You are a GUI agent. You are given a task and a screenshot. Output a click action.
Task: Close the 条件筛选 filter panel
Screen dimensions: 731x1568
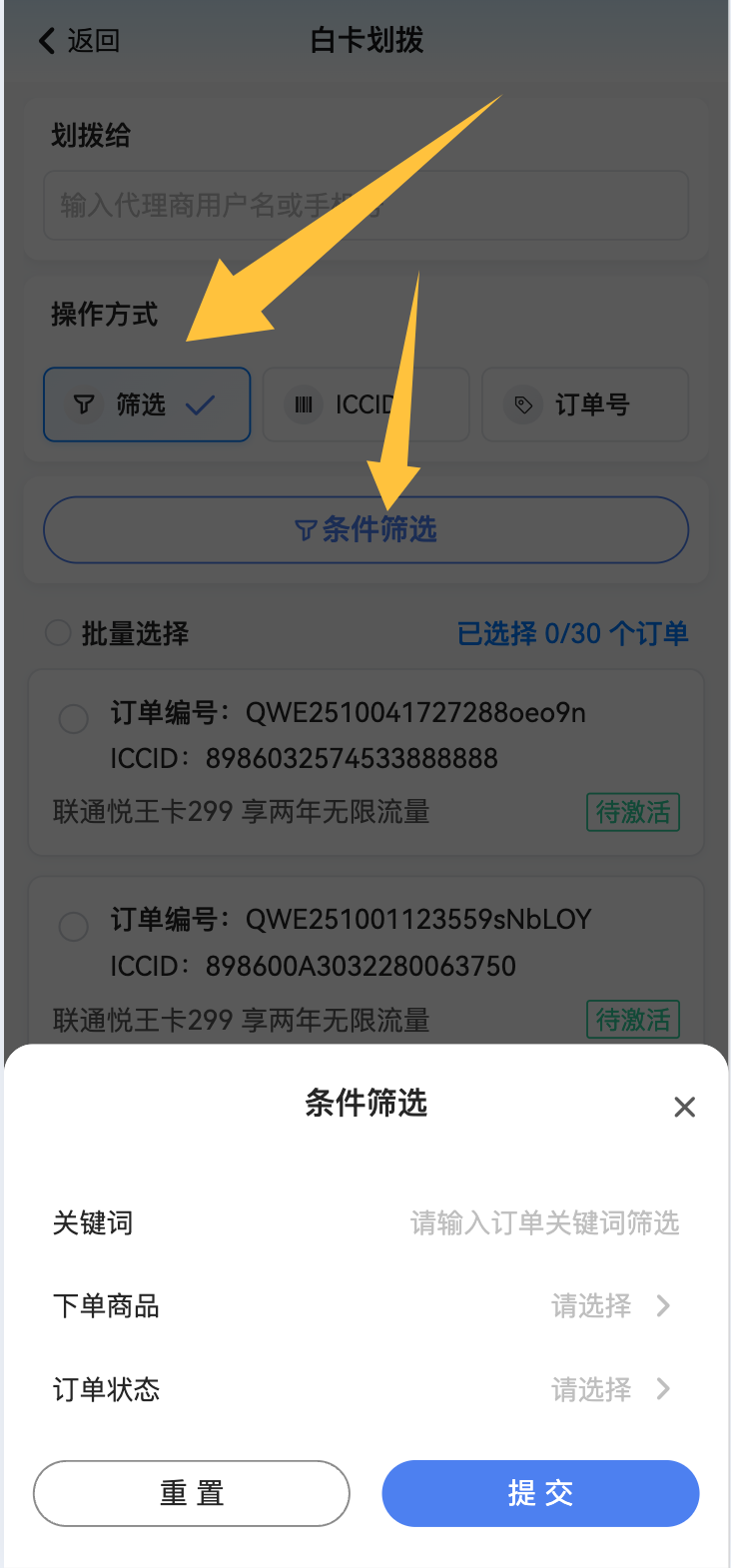point(684,1107)
